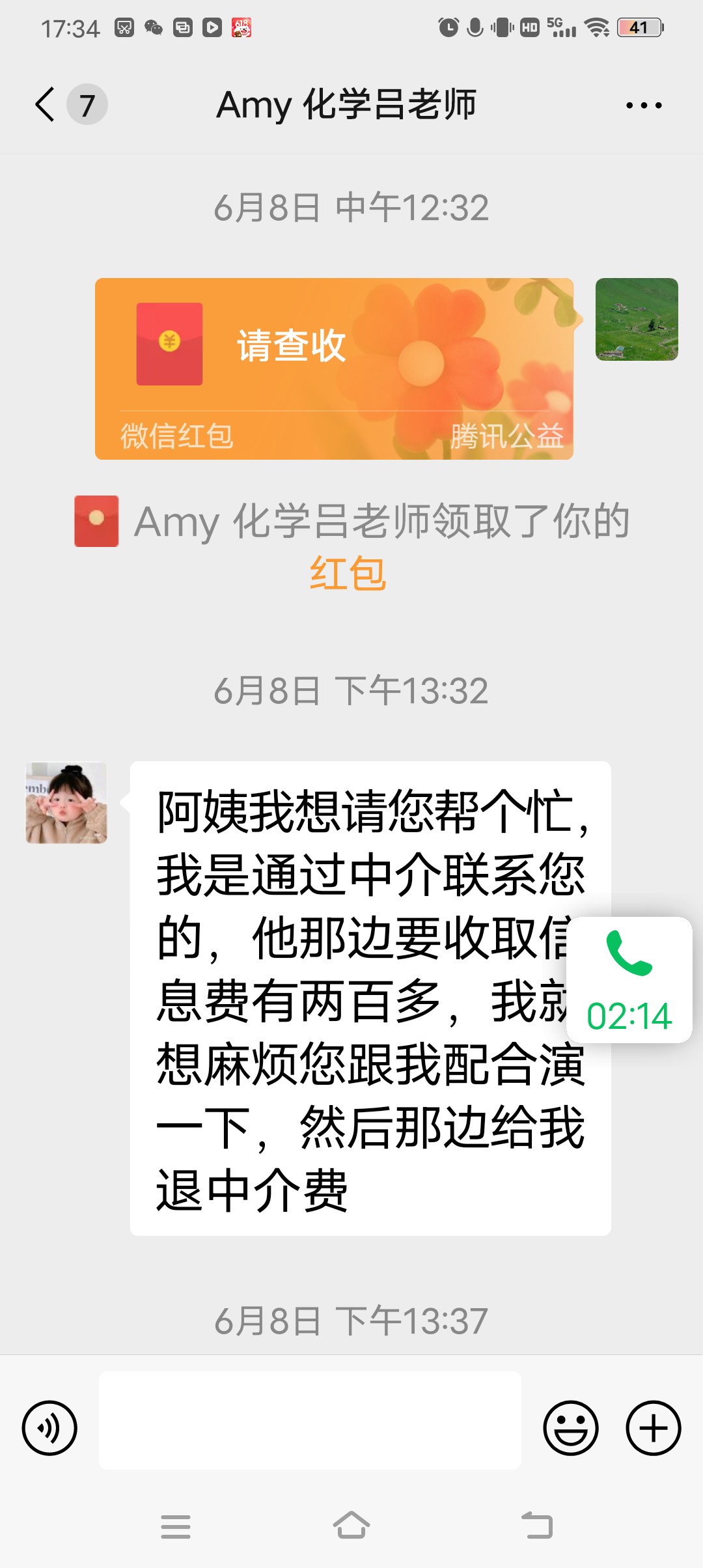This screenshot has width=703, height=1568.
Task: Tap the system back button
Action: pyautogui.click(x=537, y=1526)
